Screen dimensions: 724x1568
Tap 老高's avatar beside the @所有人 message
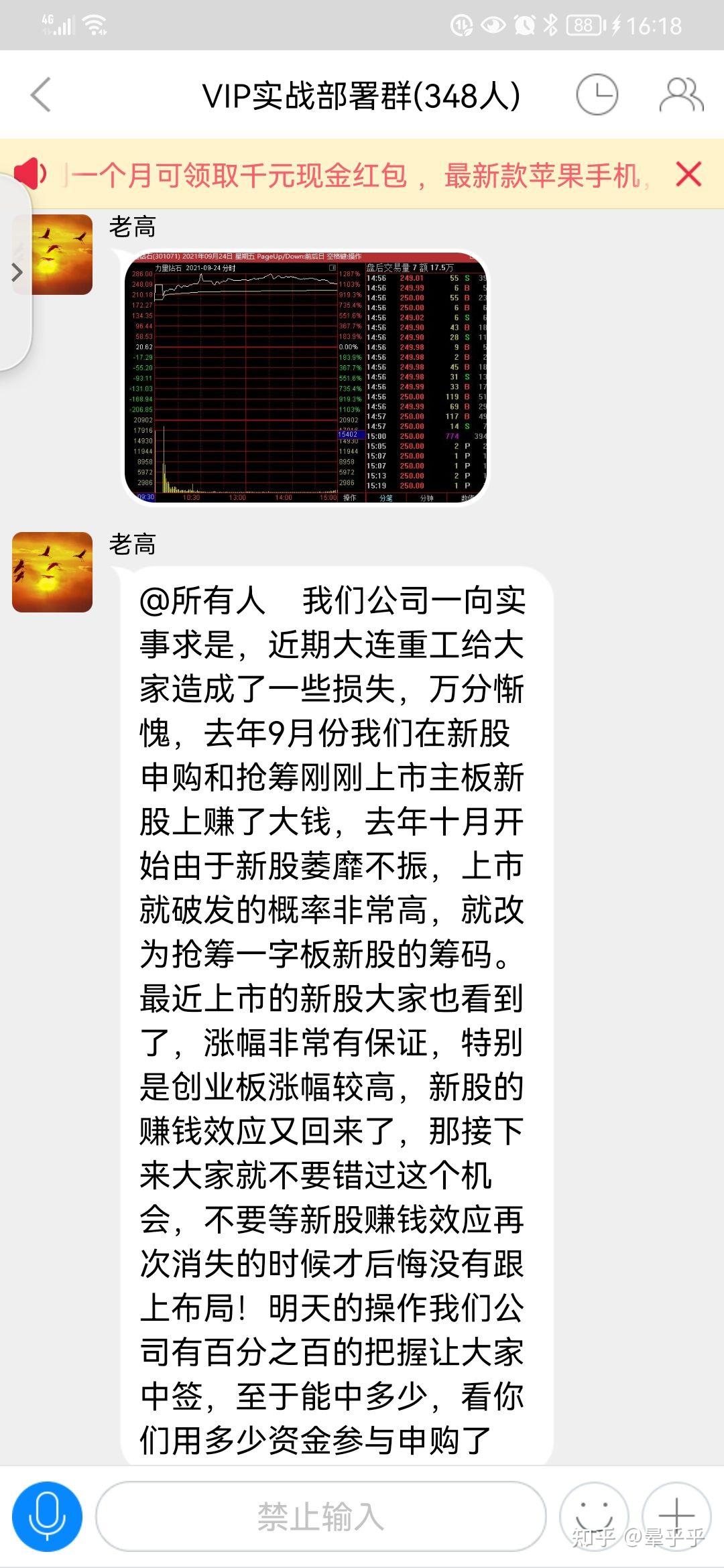pyautogui.click(x=52, y=572)
